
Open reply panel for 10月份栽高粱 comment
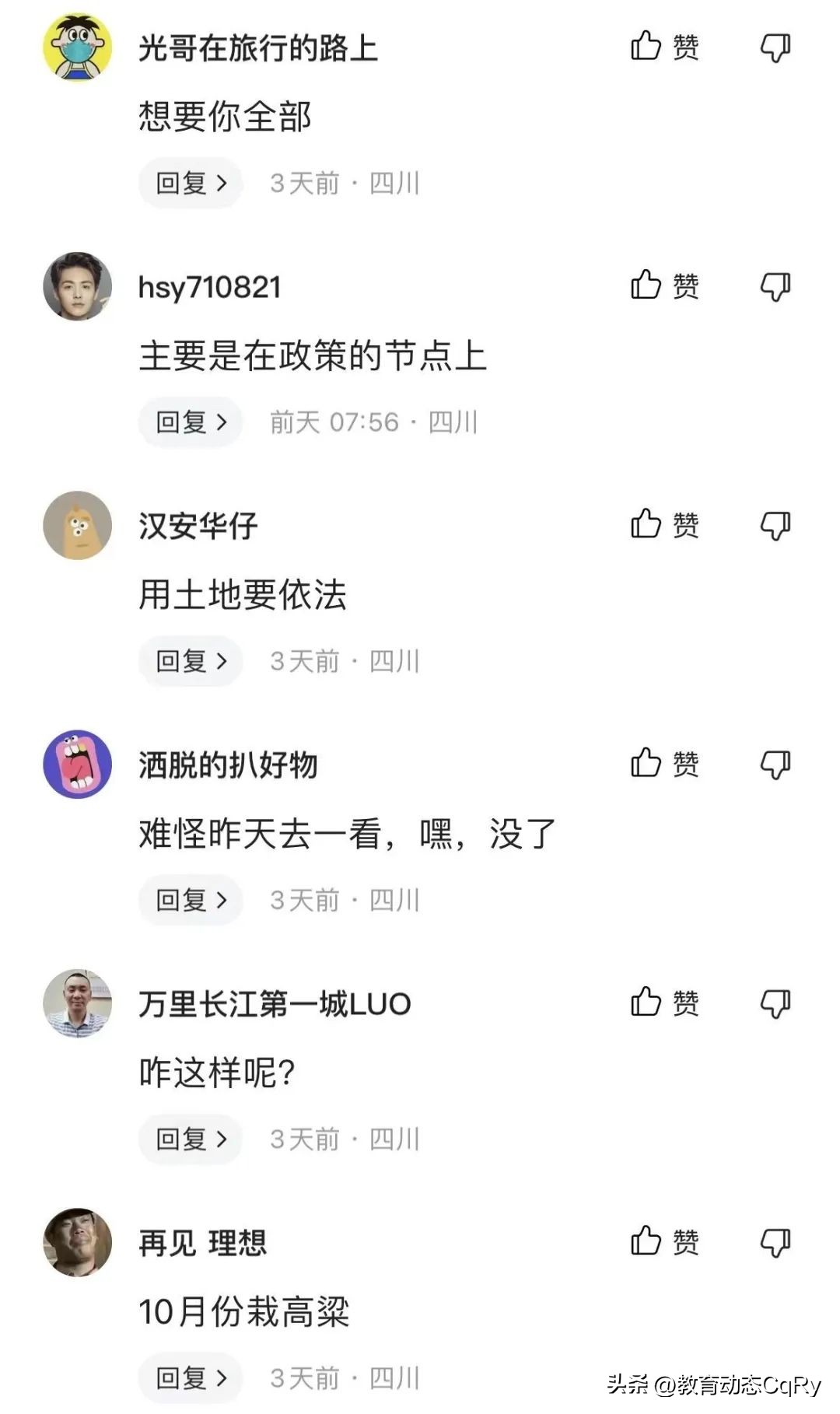click(x=189, y=1378)
